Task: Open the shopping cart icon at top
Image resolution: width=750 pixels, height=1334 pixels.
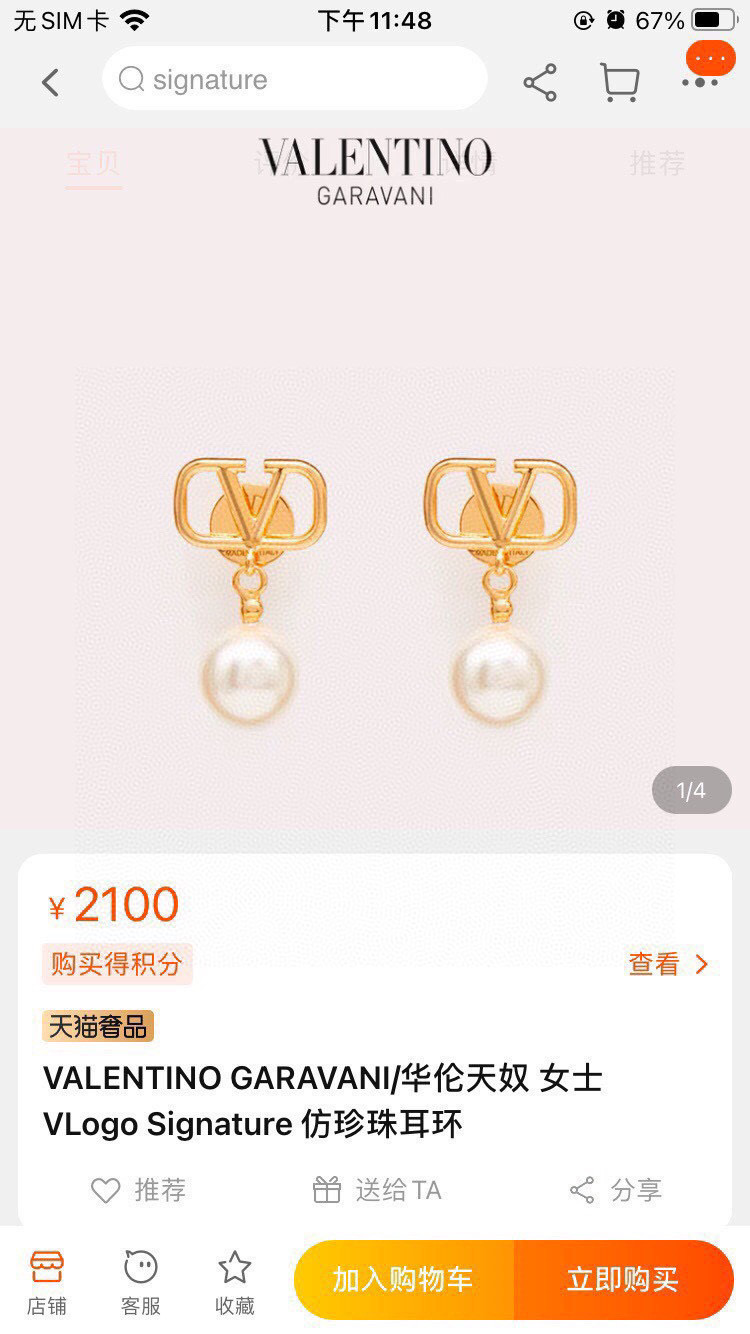Action: (620, 82)
